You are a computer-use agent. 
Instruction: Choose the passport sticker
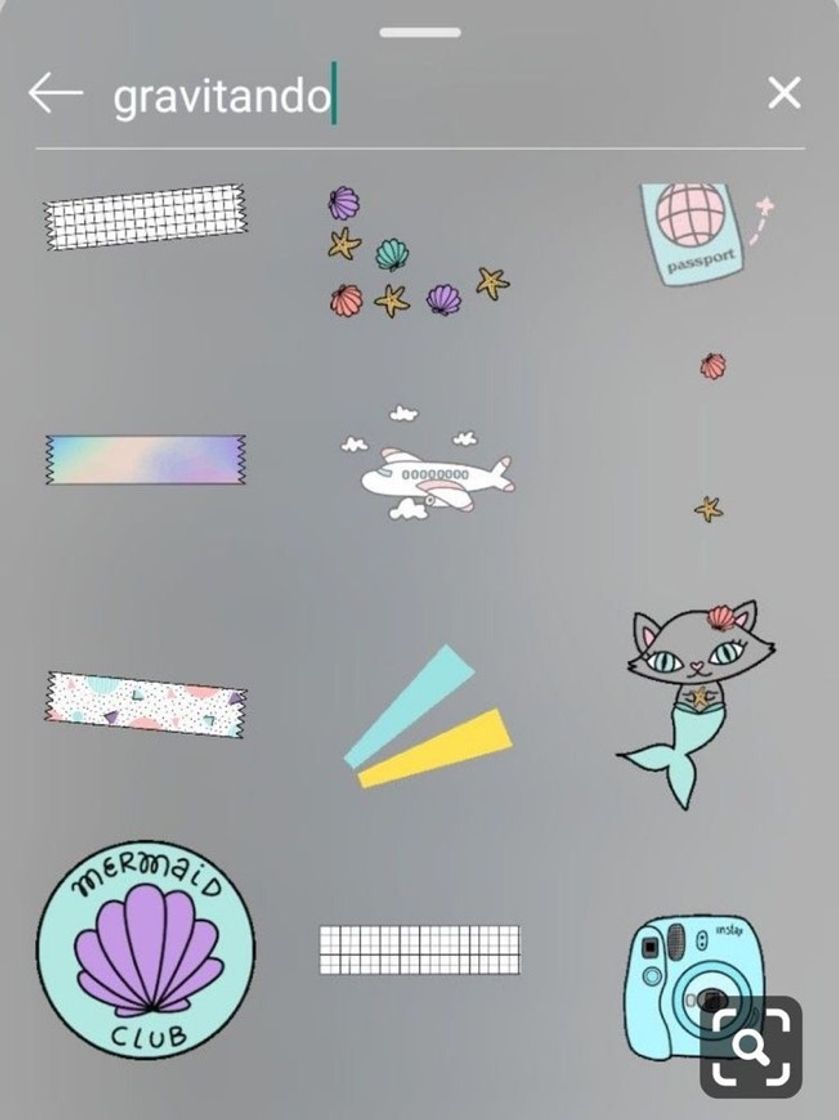click(x=694, y=232)
